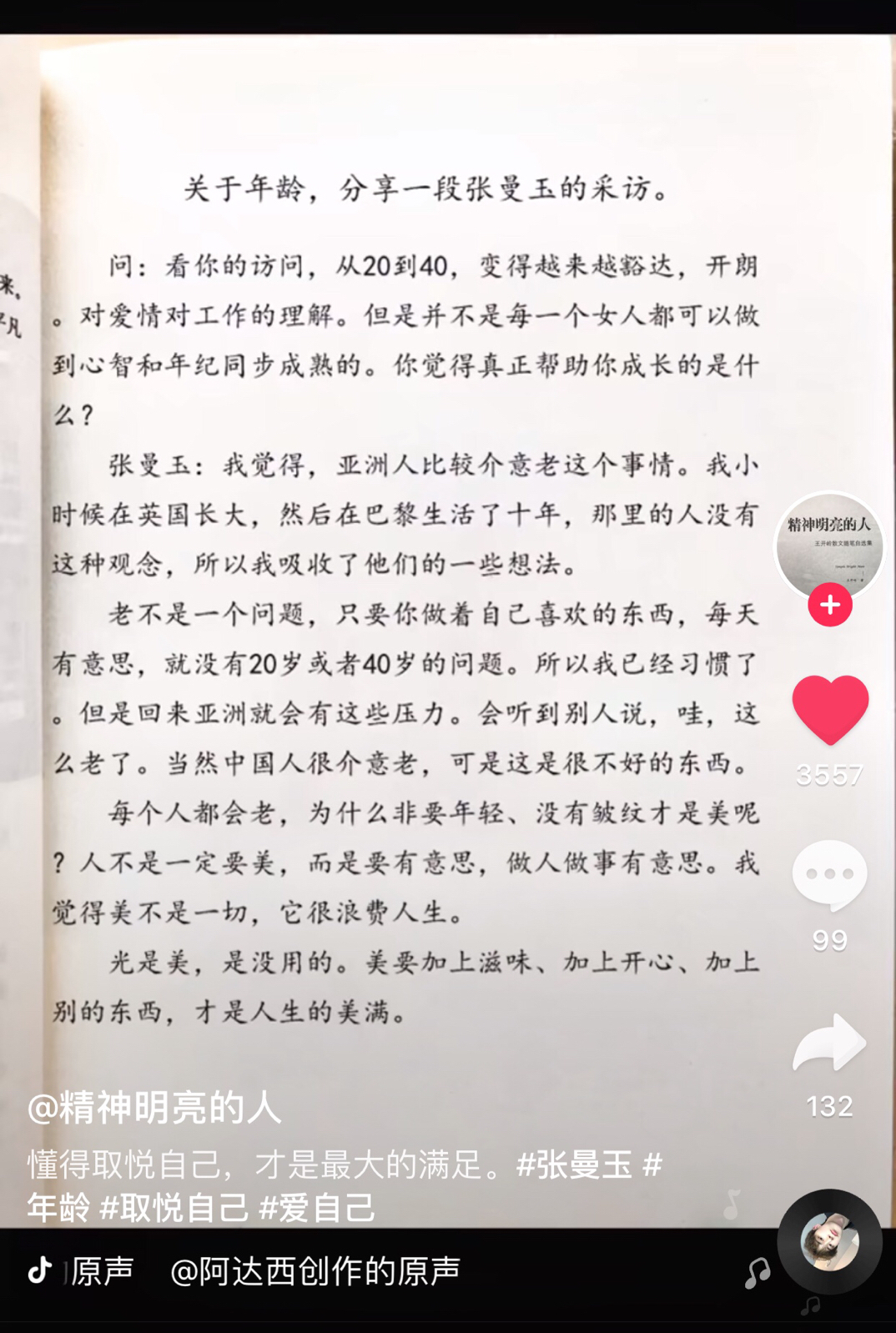This screenshot has width=896, height=1333.
Task: Open the 精神明亮的人 profile avatar
Action: coord(829,545)
